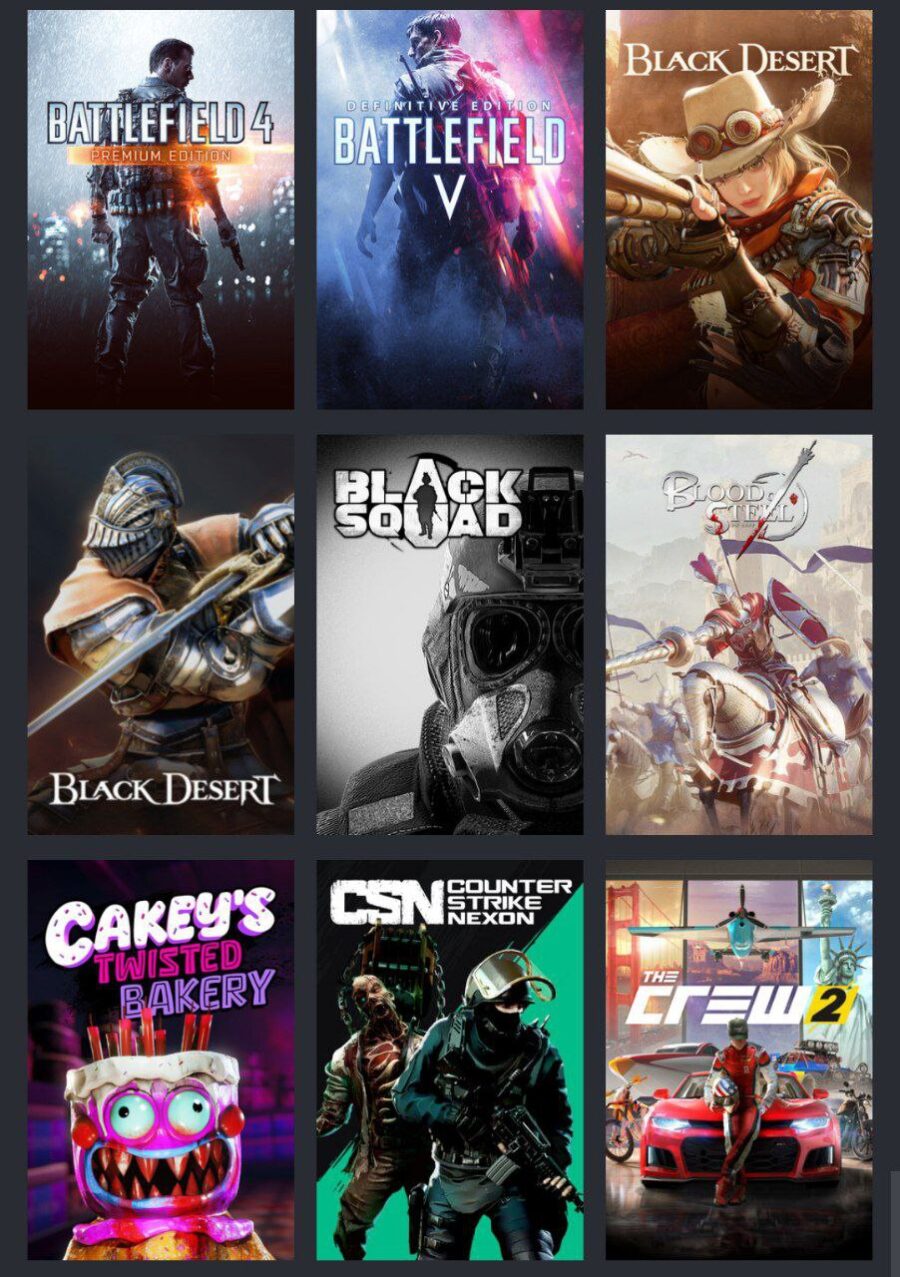
Task: Tap The Crew 2 game cover
Action: click(x=739, y=1060)
